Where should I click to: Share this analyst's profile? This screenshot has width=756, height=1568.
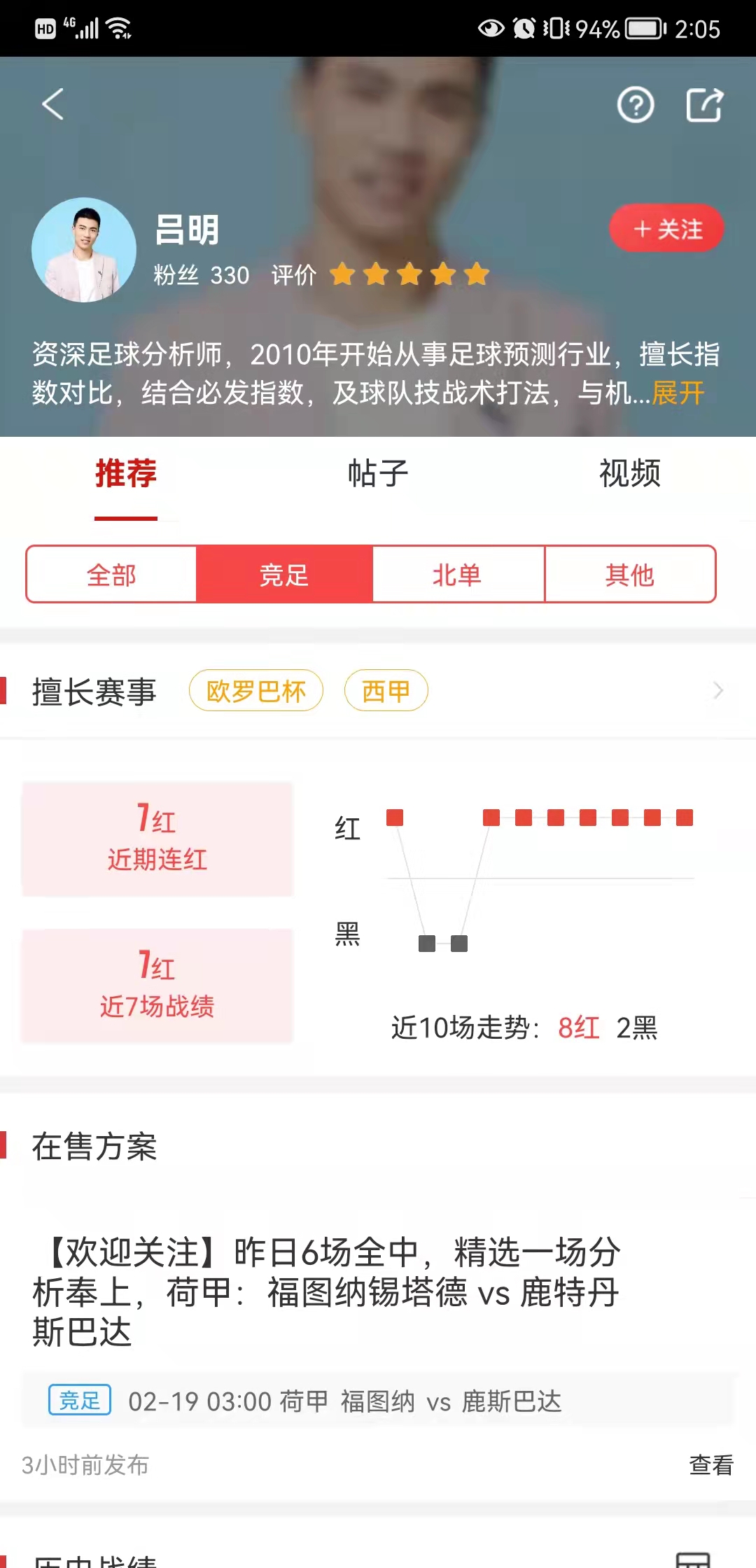(703, 106)
